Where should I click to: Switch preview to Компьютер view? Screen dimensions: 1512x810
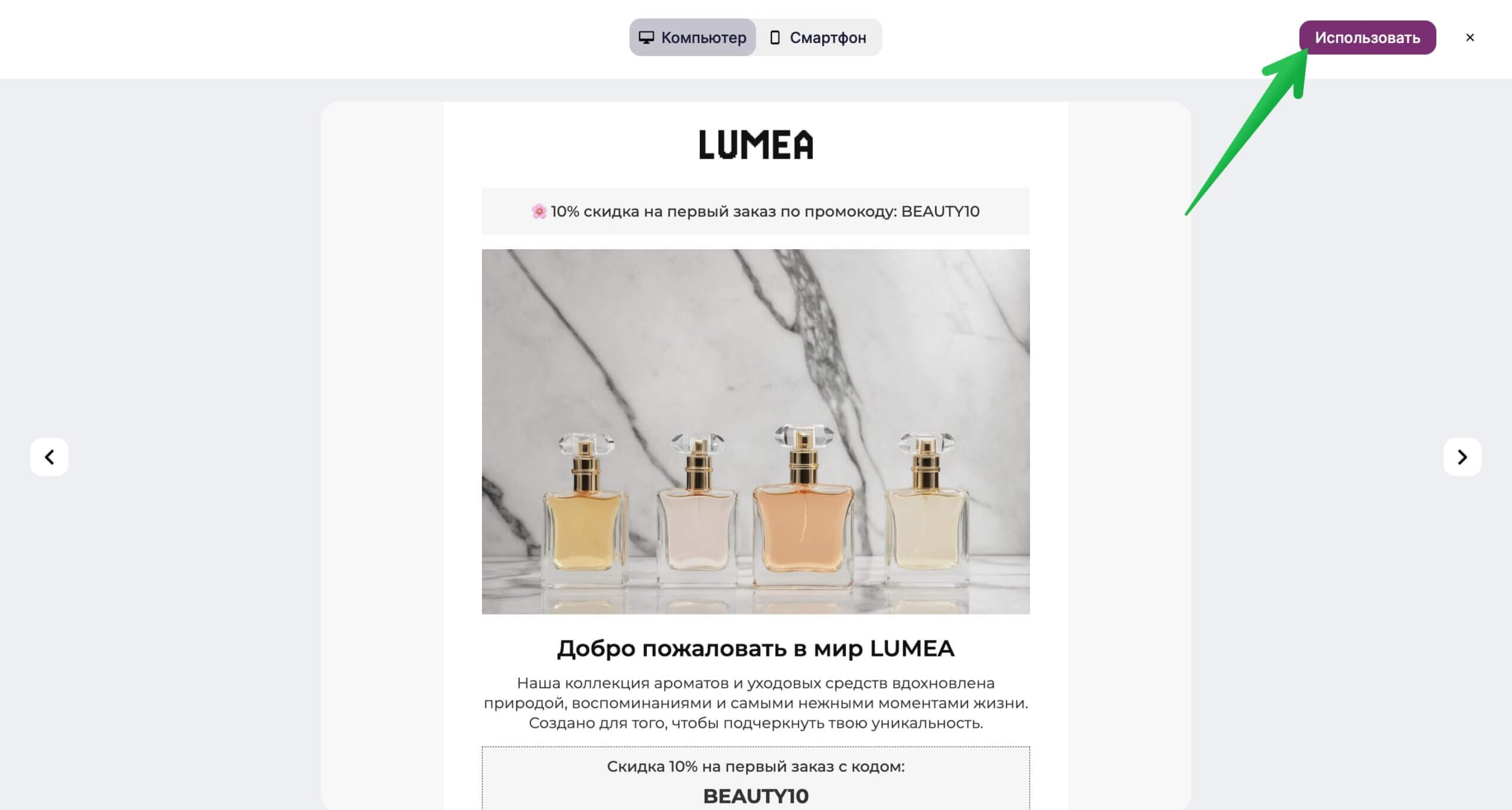(x=692, y=37)
